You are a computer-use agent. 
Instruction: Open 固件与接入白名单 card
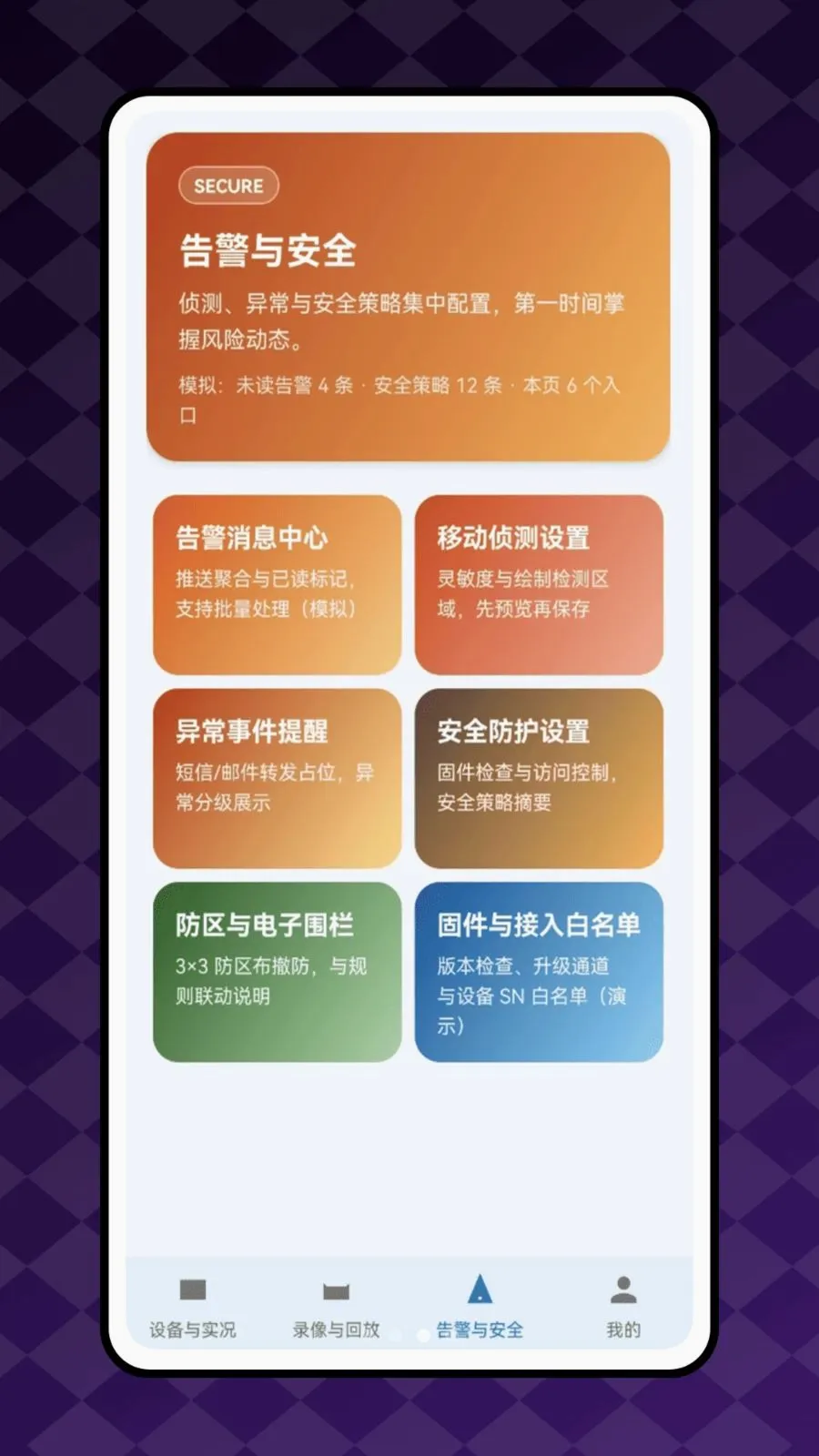(x=539, y=972)
